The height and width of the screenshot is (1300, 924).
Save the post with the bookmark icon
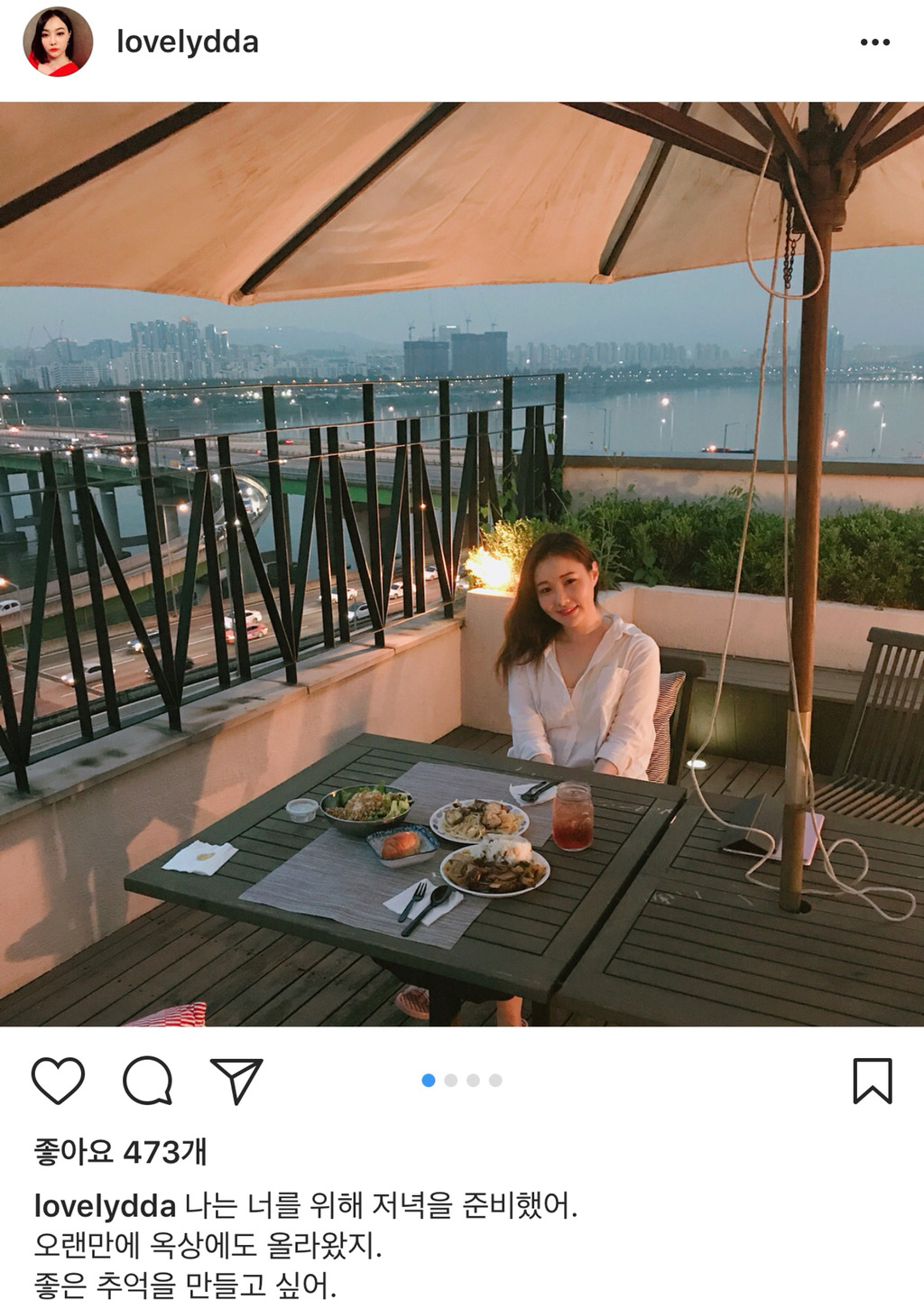(x=872, y=1081)
